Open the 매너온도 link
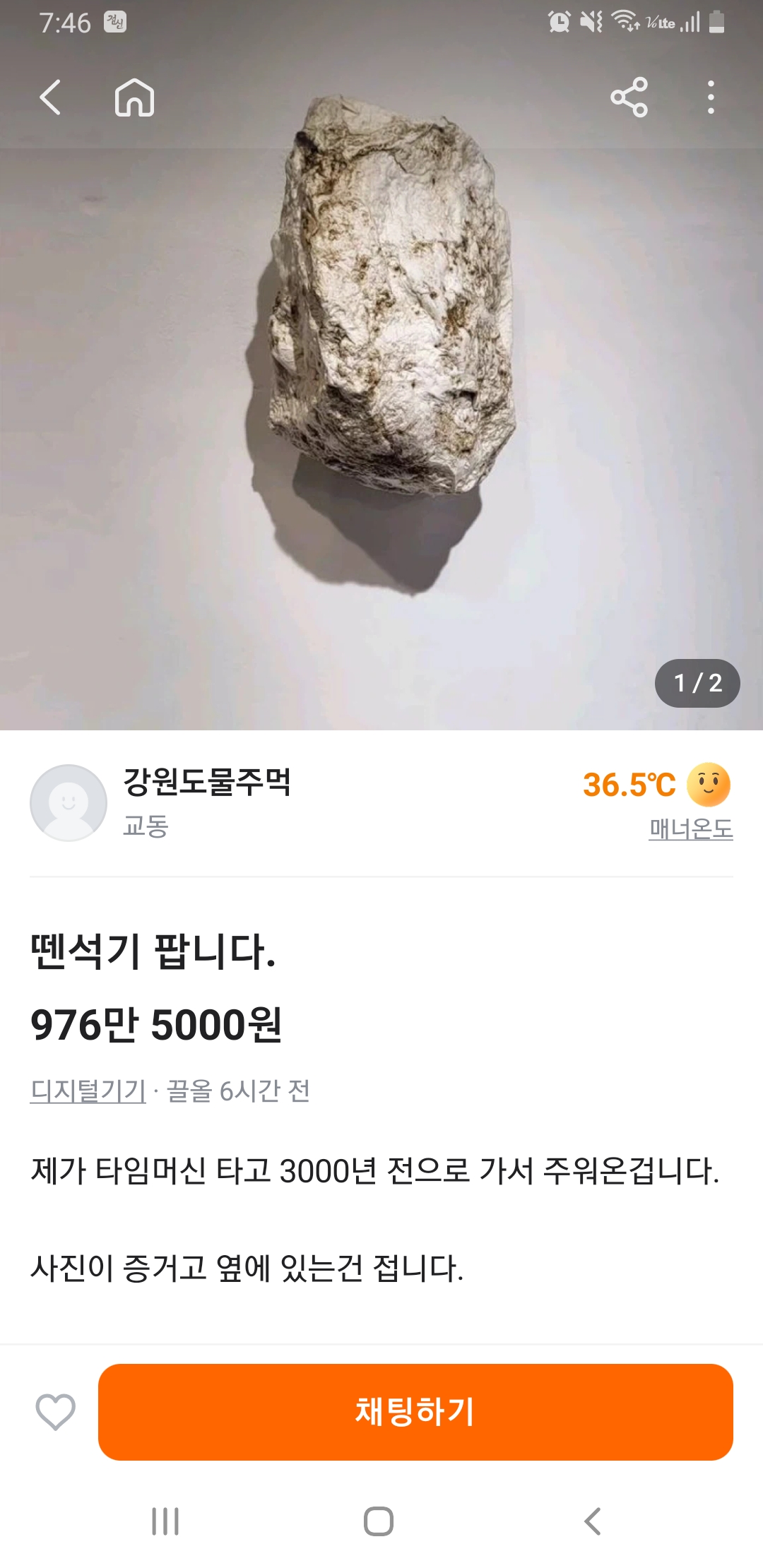Screen dimensions: 763x1568 coord(690,828)
